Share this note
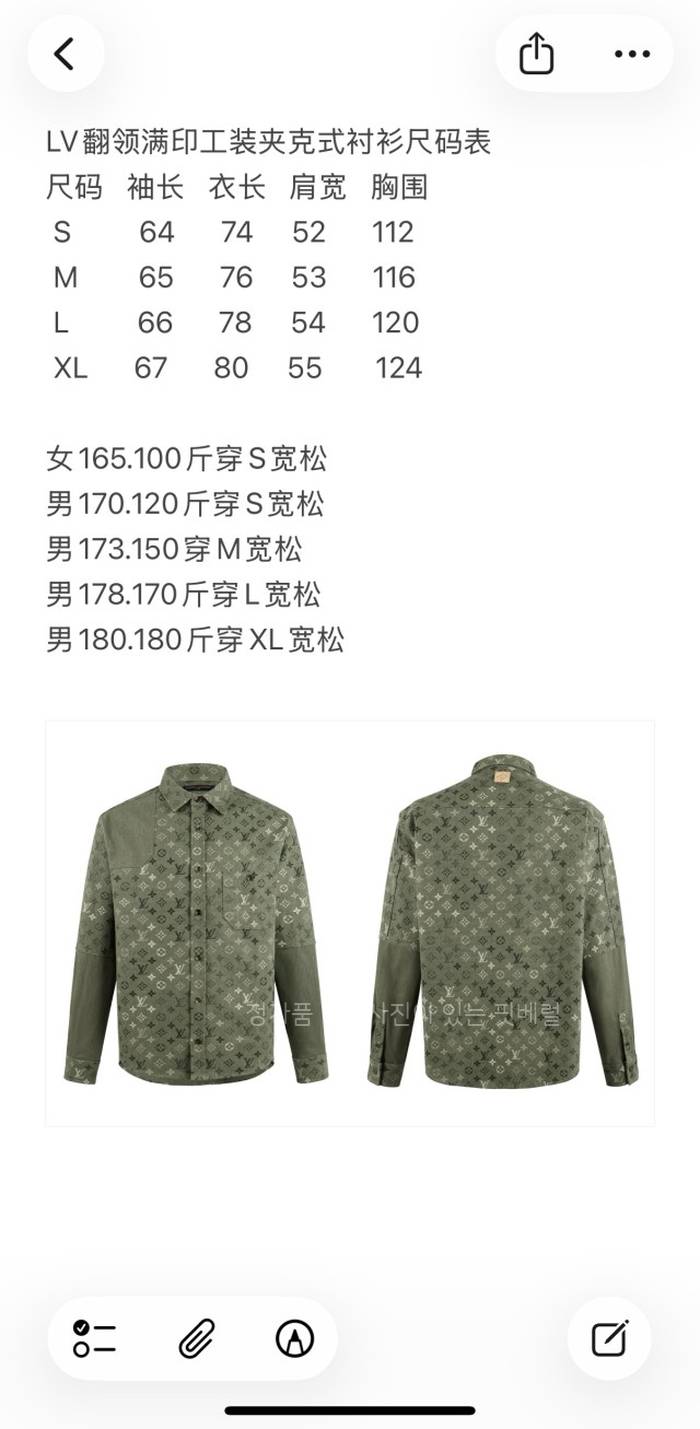700x1429 pixels. pos(536,54)
